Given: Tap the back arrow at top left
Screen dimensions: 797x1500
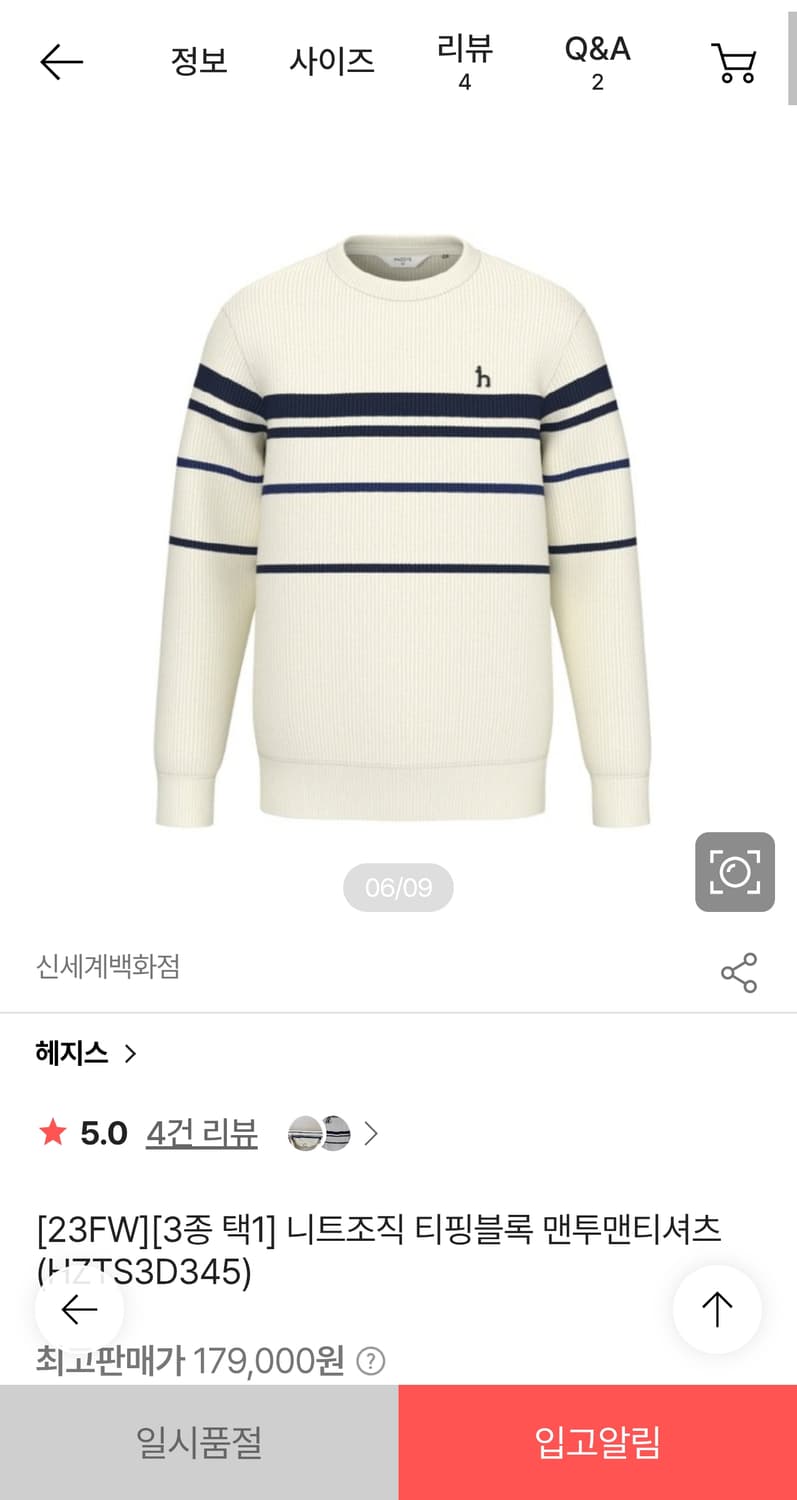Looking at the screenshot, I should coord(60,62).
